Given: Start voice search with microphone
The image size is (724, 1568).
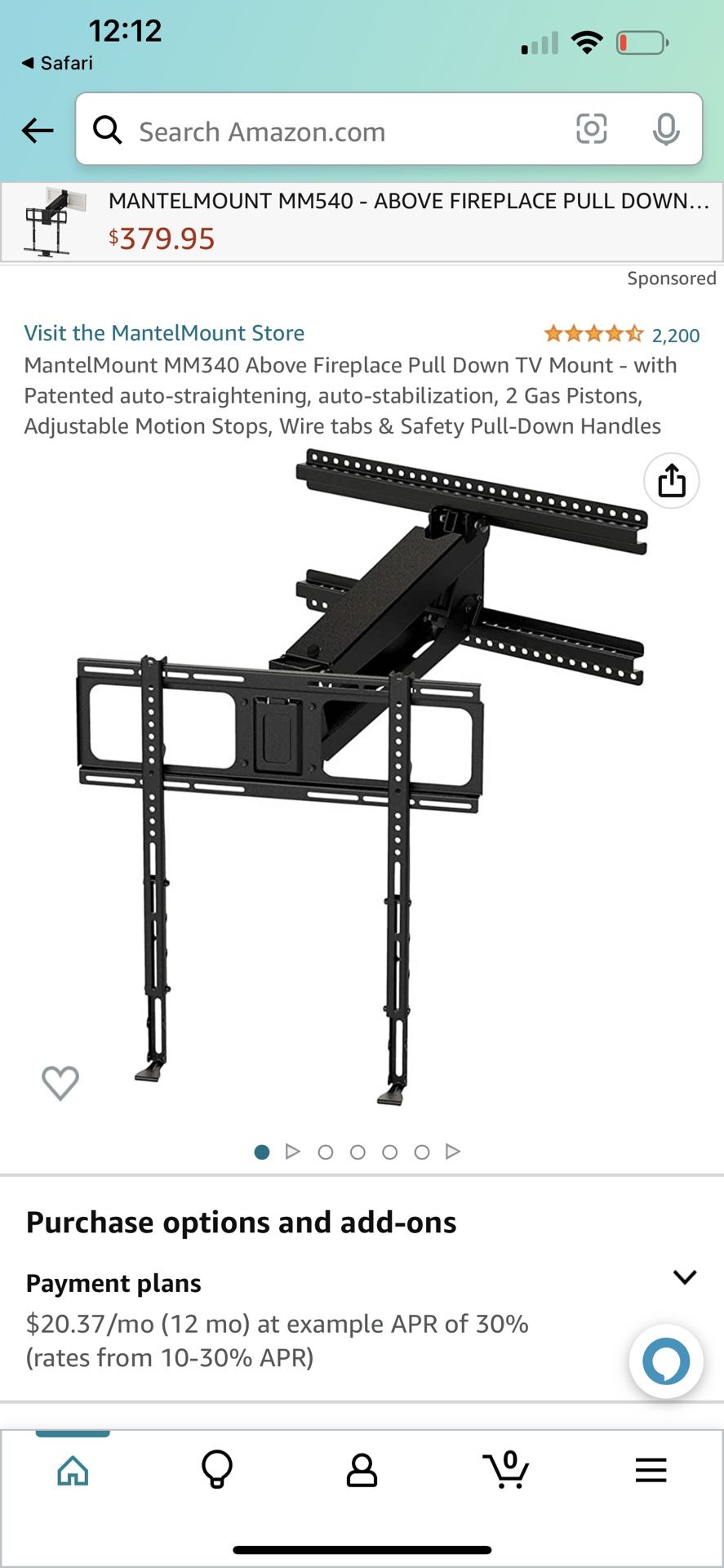Looking at the screenshot, I should tap(666, 129).
